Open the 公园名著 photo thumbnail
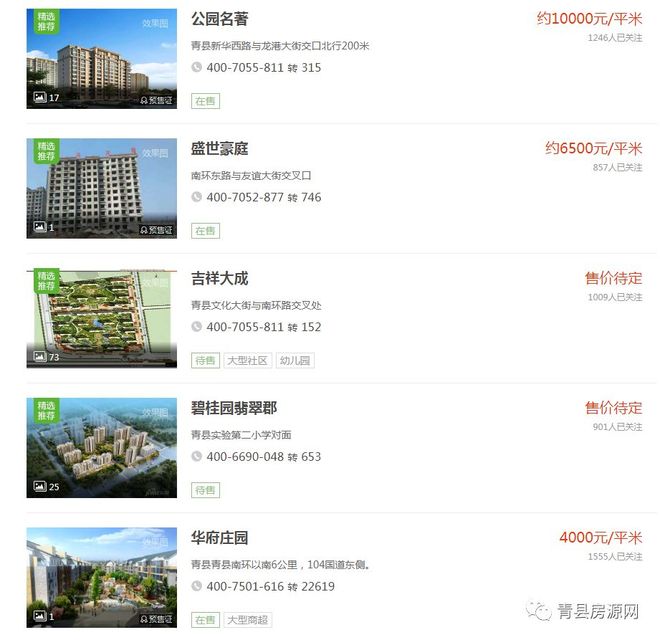 (x=101, y=59)
